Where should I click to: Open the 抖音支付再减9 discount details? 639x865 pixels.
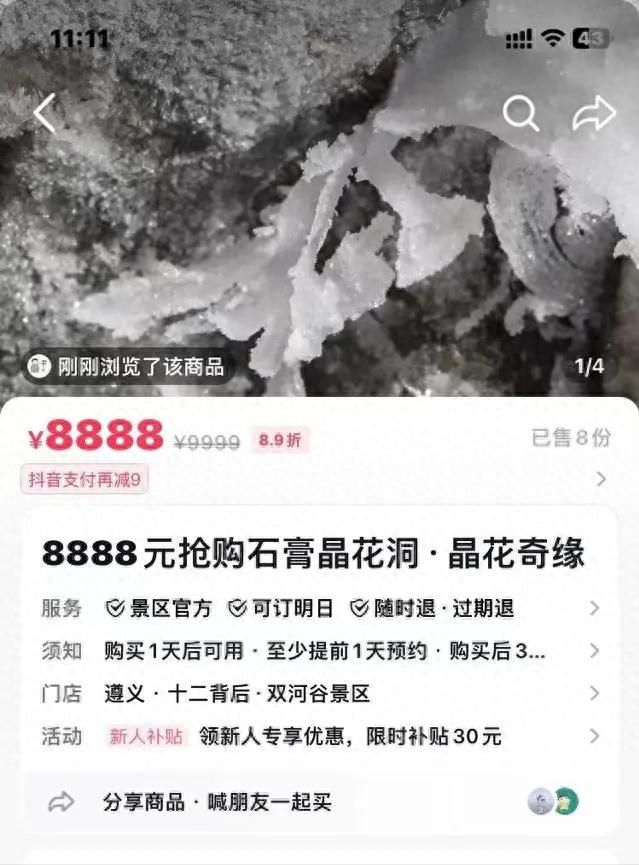85,480
